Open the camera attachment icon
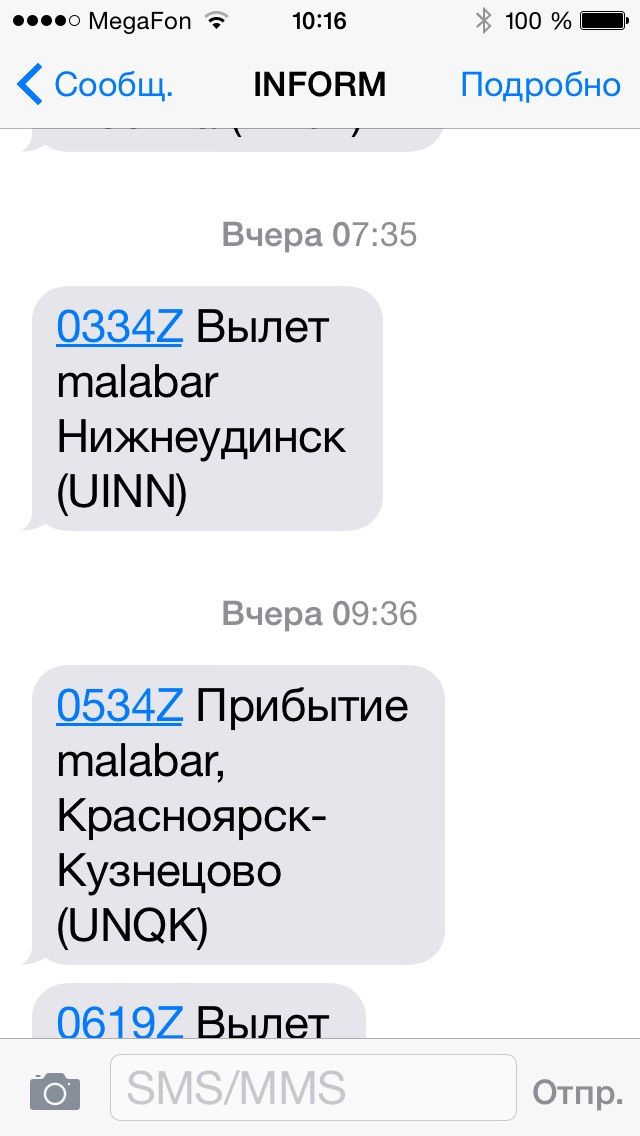 click(x=54, y=1090)
